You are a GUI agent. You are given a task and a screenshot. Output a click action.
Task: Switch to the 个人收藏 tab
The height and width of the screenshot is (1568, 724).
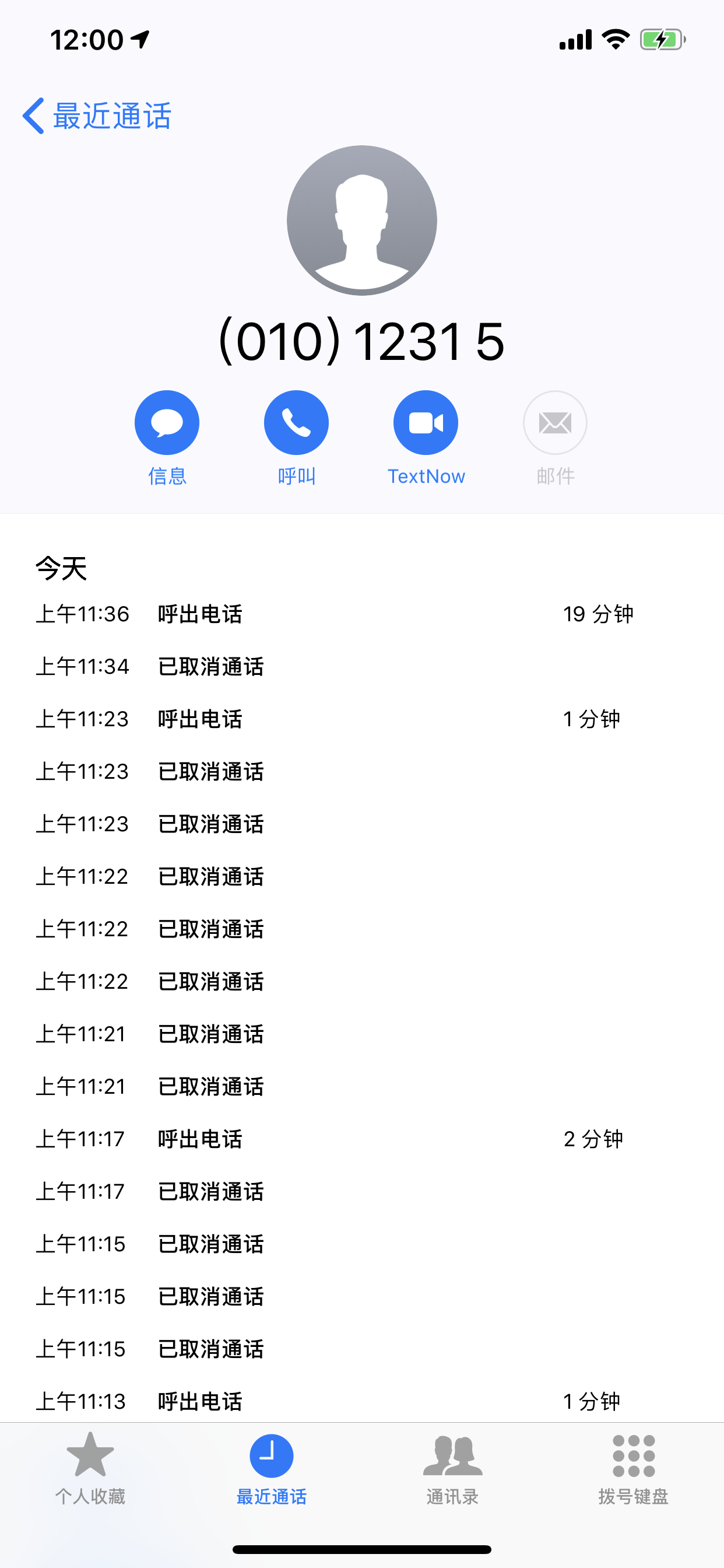pos(90,1468)
